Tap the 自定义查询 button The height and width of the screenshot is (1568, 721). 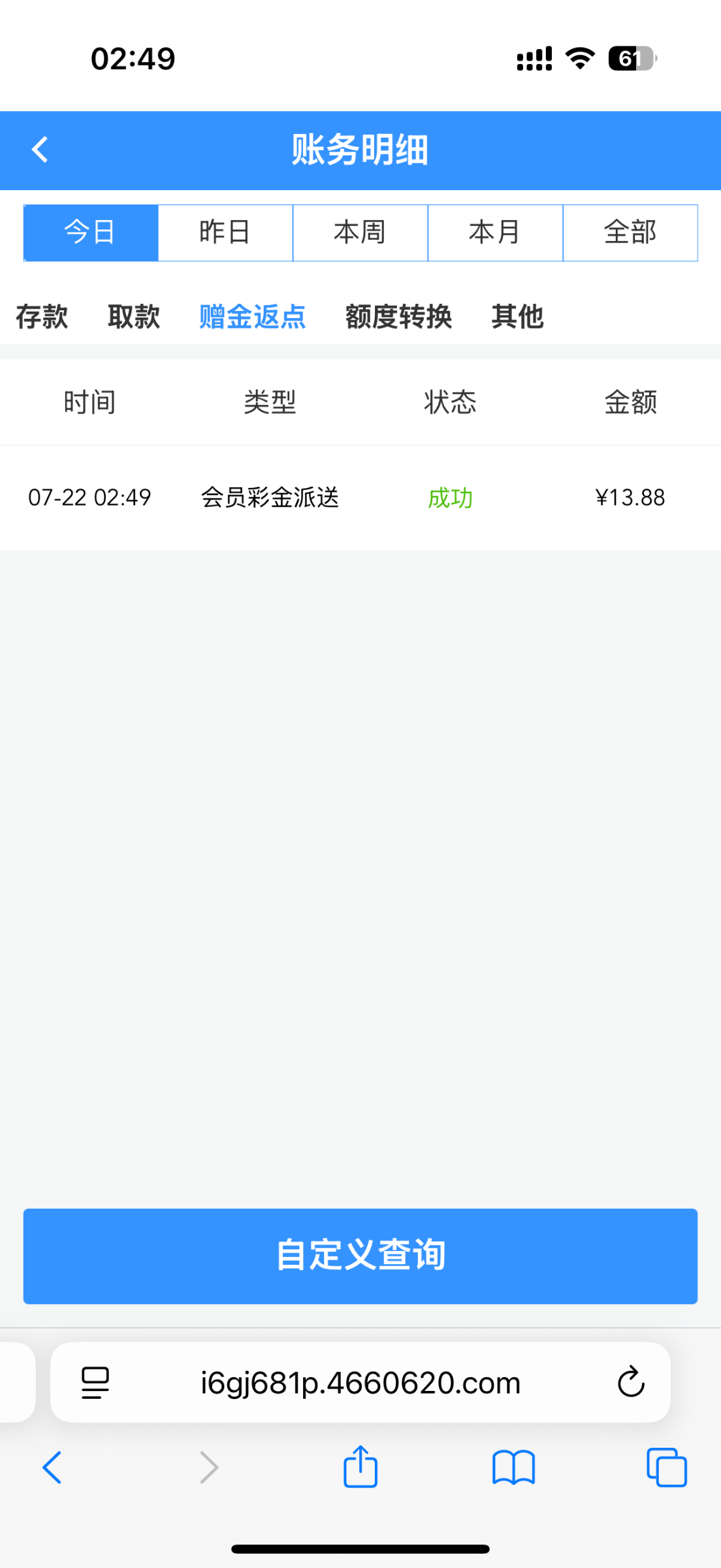pyautogui.click(x=360, y=1255)
